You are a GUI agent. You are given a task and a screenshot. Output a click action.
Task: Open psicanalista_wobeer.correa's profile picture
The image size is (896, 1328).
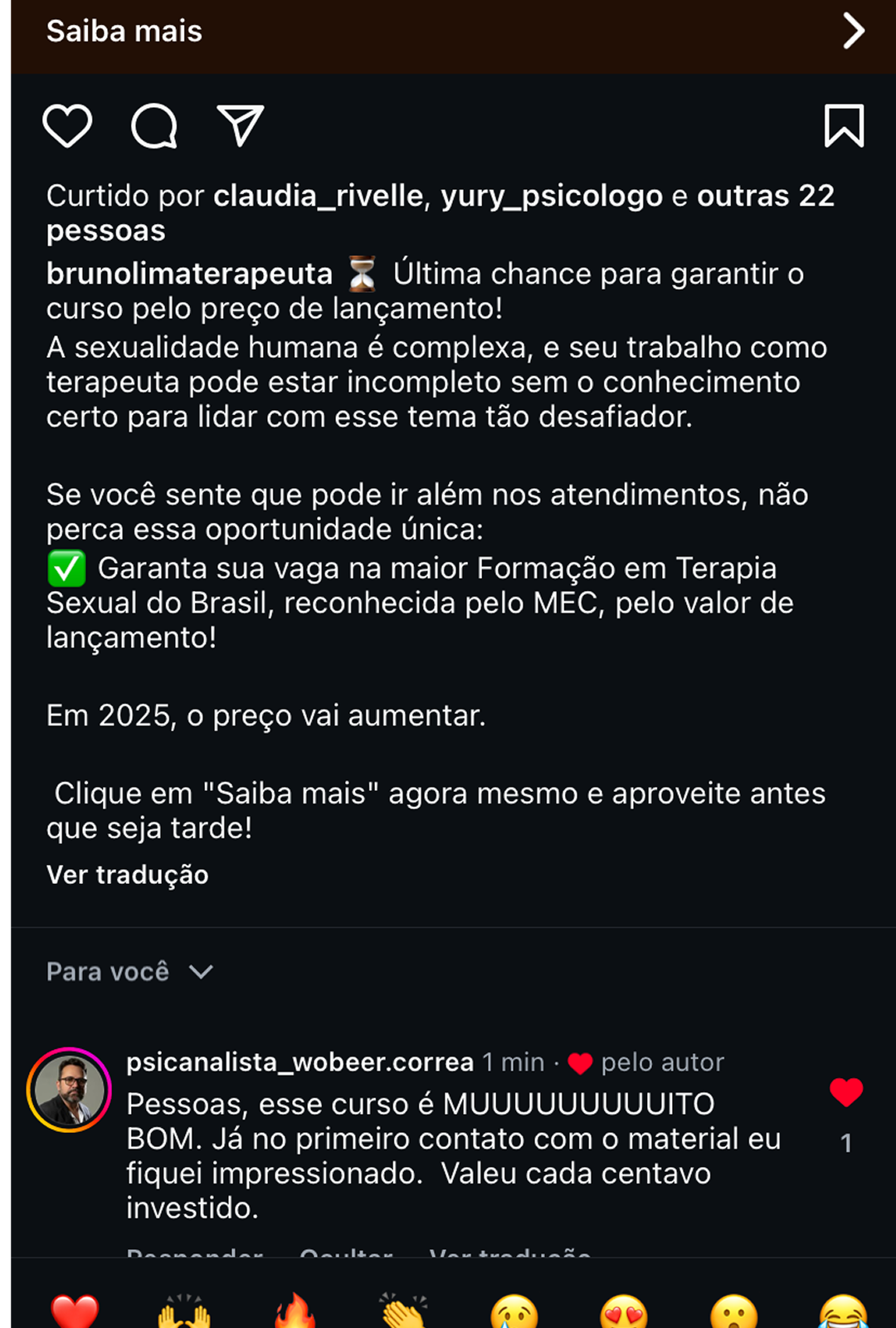point(69,1090)
